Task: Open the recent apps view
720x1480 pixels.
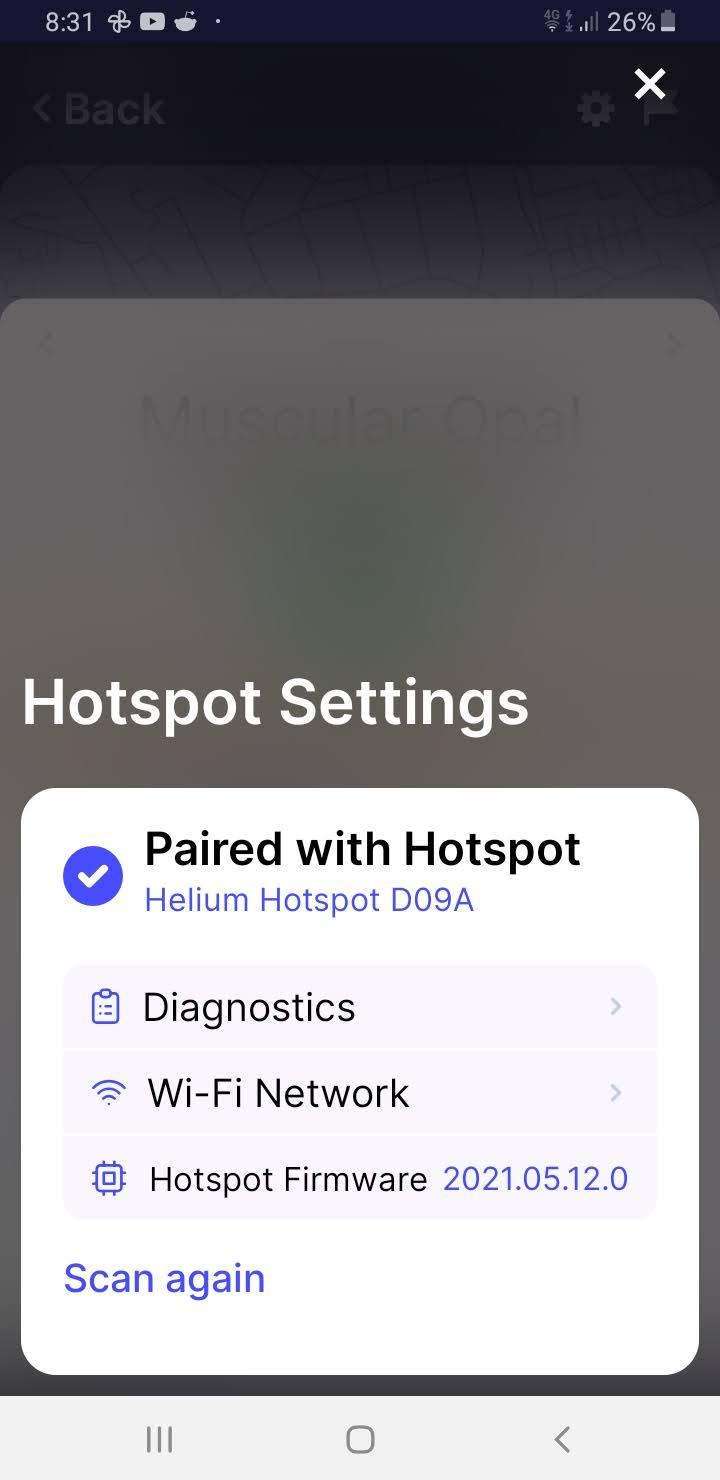Action: pos(159,1439)
